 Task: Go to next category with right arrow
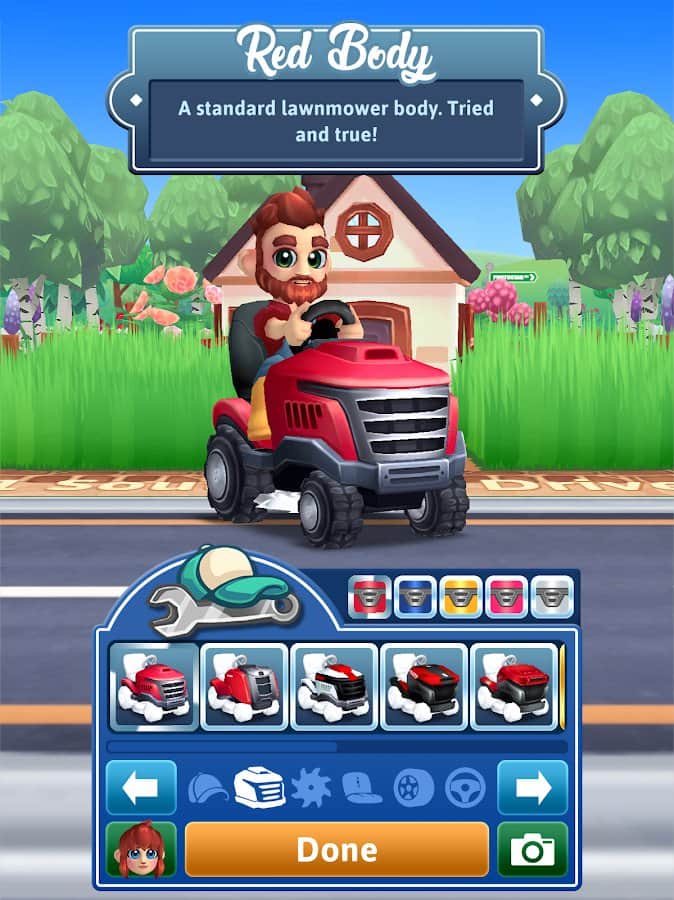(532, 787)
